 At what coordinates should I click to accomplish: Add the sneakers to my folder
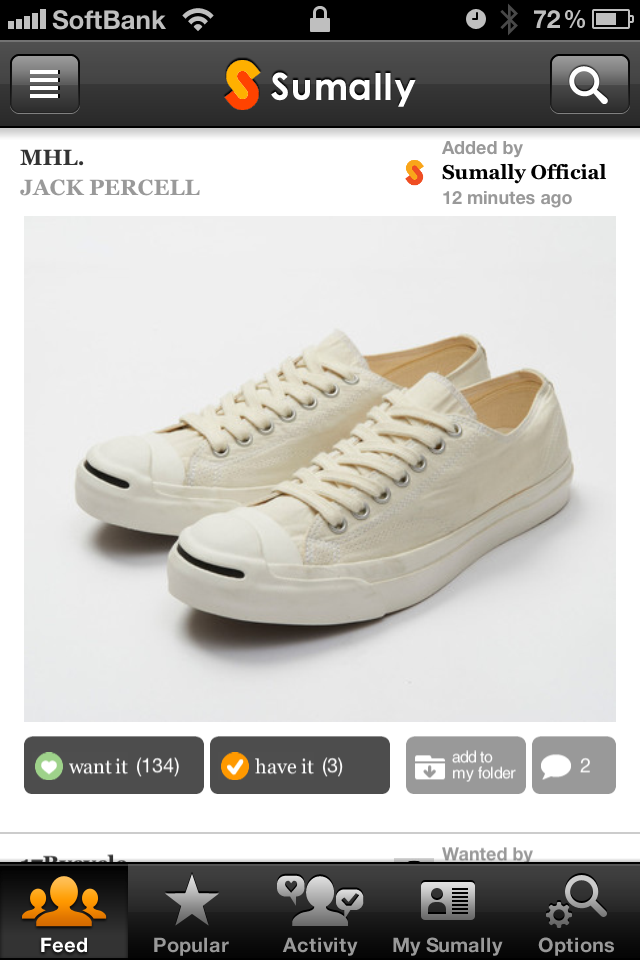click(x=465, y=766)
